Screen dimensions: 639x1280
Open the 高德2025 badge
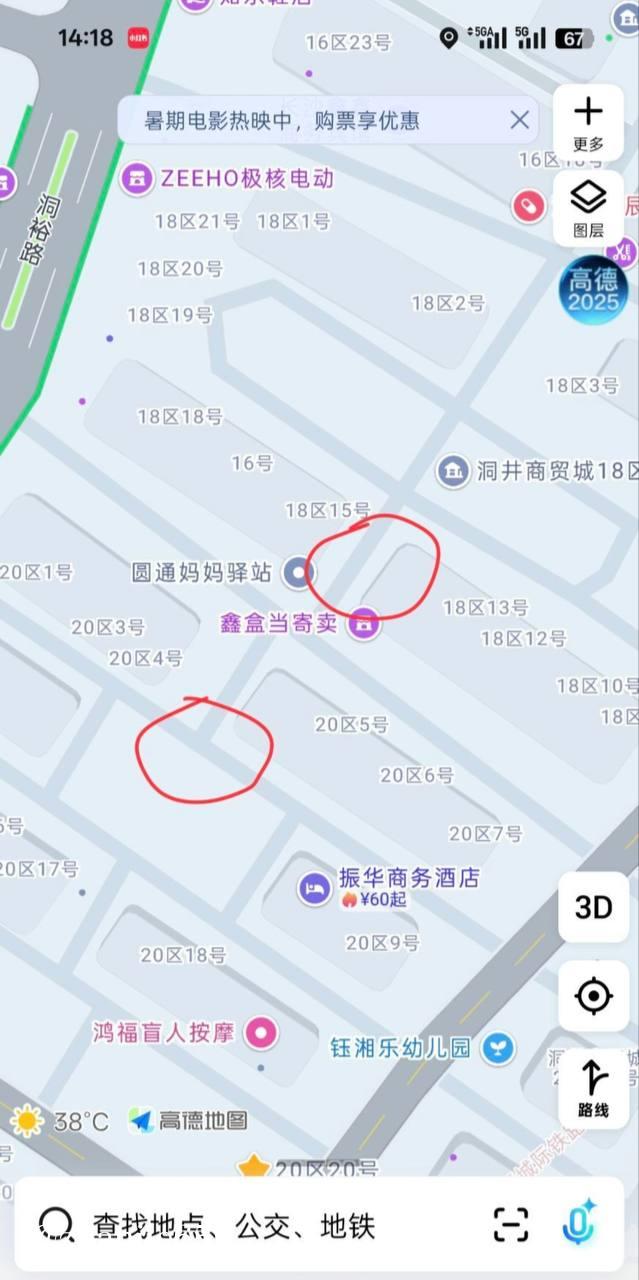(594, 290)
